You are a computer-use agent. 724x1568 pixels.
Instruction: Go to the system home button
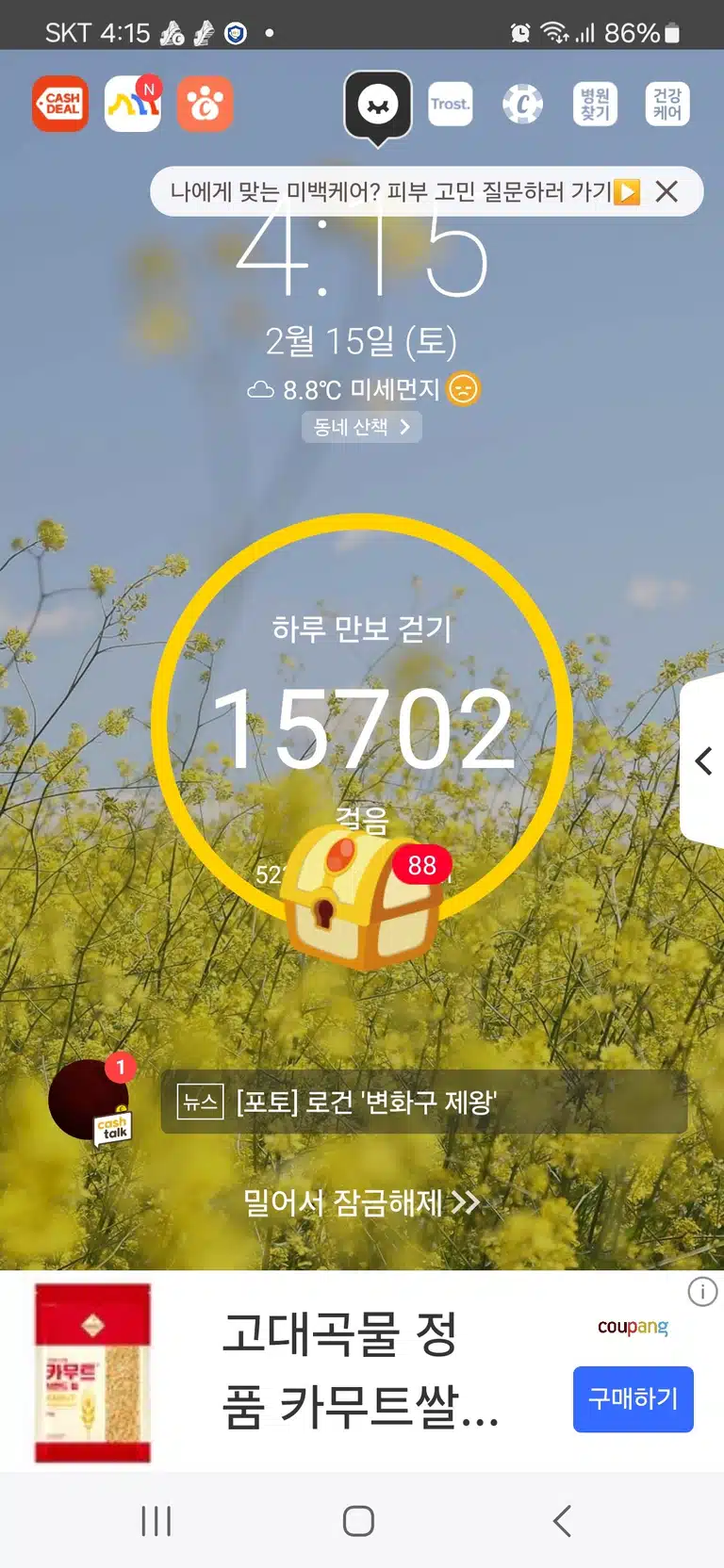359,1521
